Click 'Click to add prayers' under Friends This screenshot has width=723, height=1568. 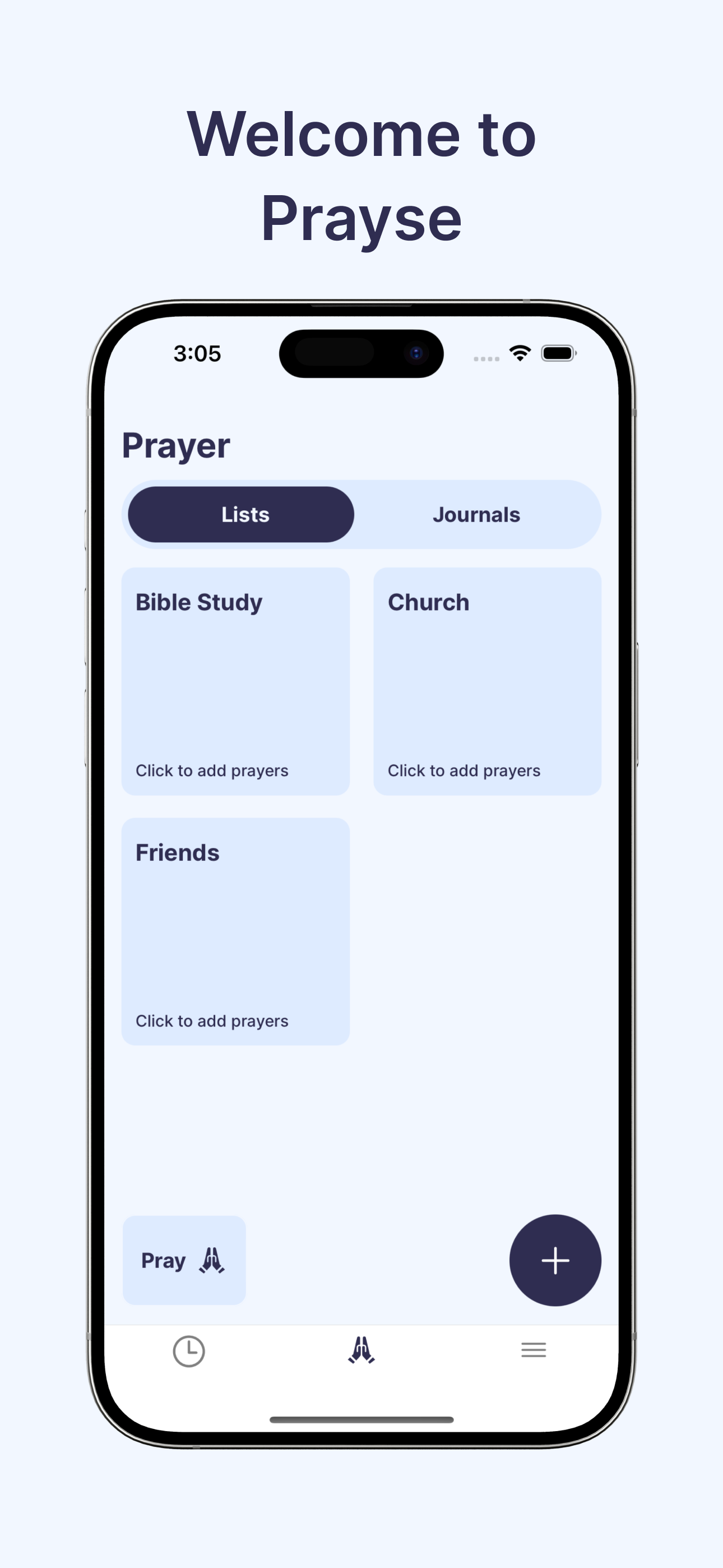[x=211, y=1021]
